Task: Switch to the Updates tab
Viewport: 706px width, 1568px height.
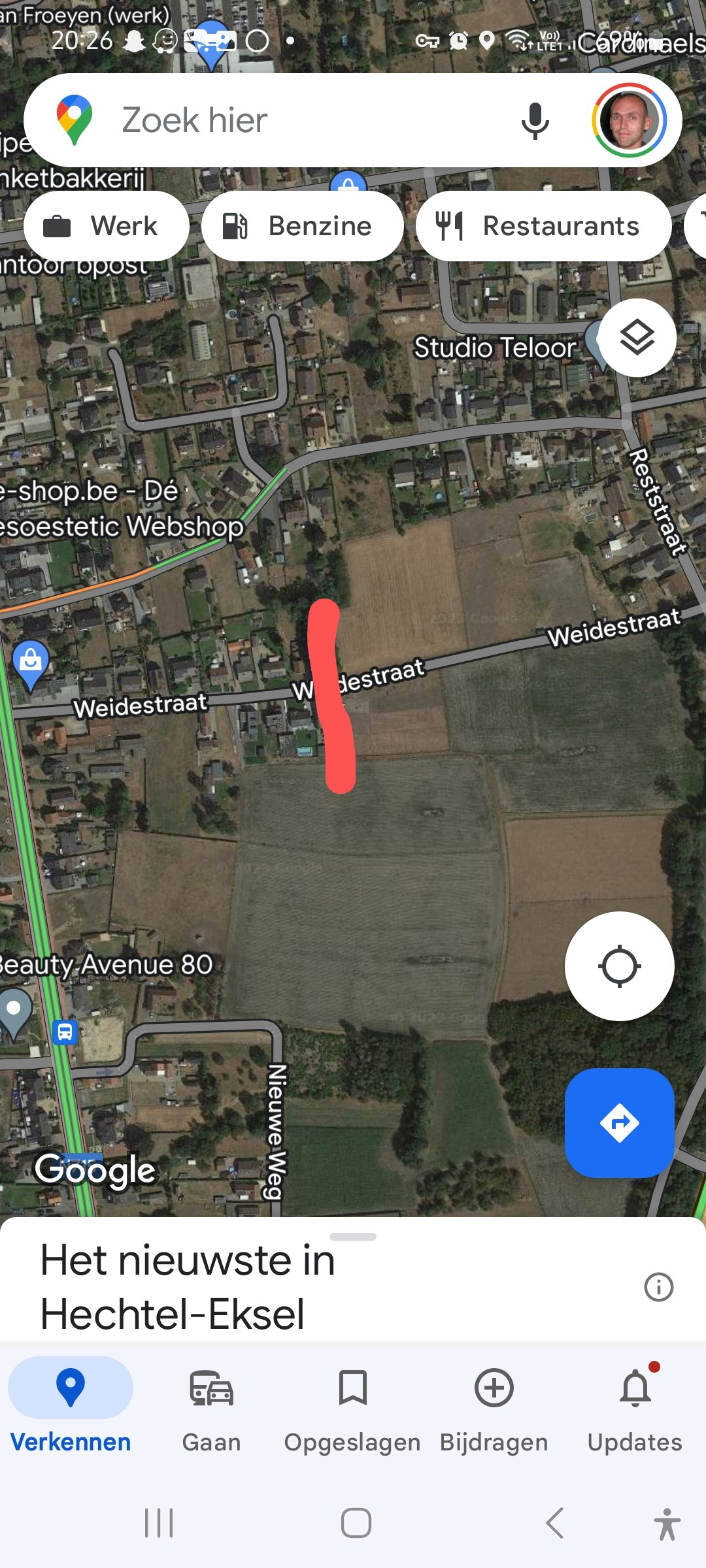Action: (635, 1405)
